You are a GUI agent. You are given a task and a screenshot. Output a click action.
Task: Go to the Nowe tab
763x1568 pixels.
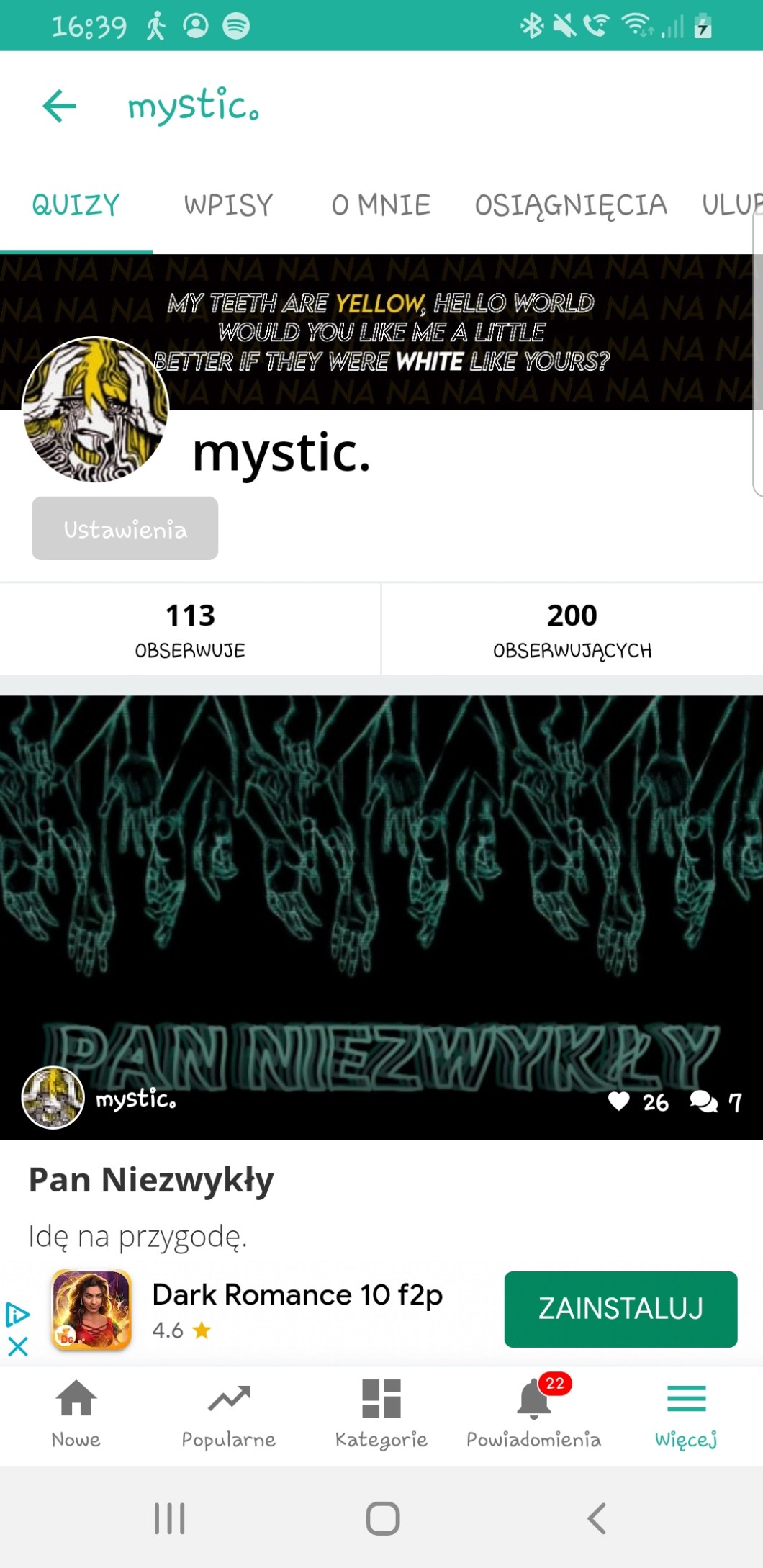pos(76,1414)
